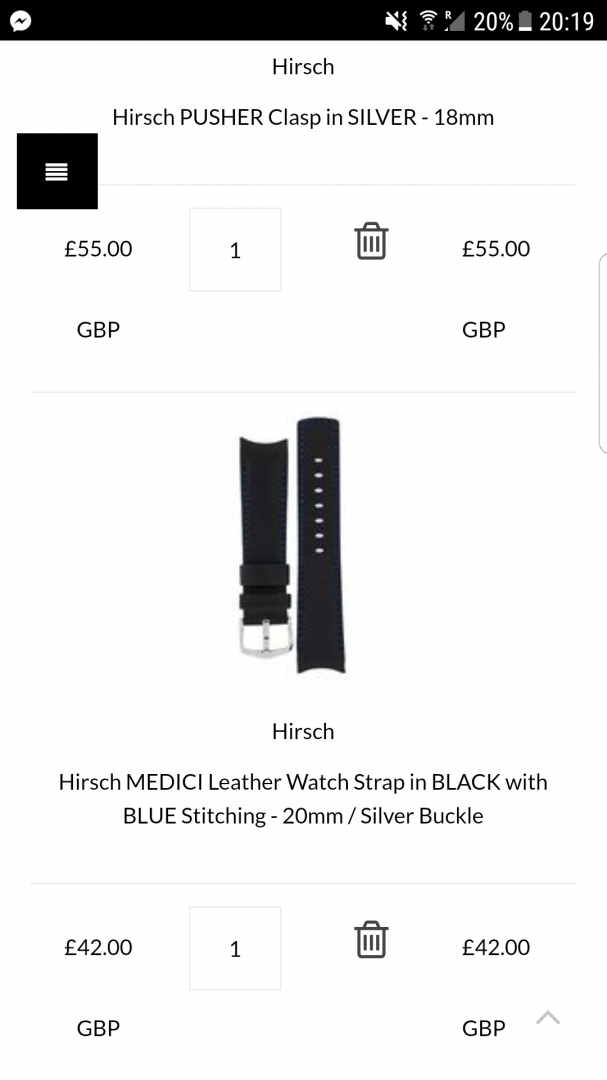607x1080 pixels.
Task: Delete MEDICI Leather Watch Strap from cart
Action: point(371,939)
